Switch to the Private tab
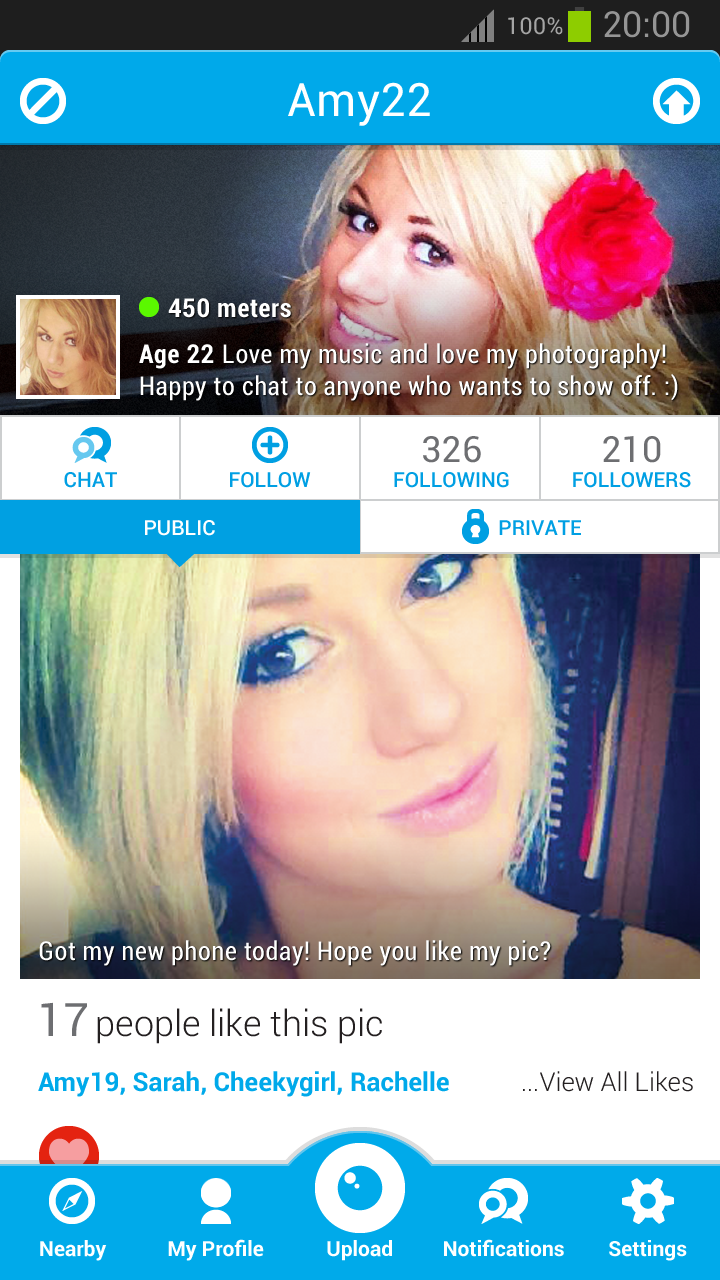The height and width of the screenshot is (1280, 720). (539, 527)
